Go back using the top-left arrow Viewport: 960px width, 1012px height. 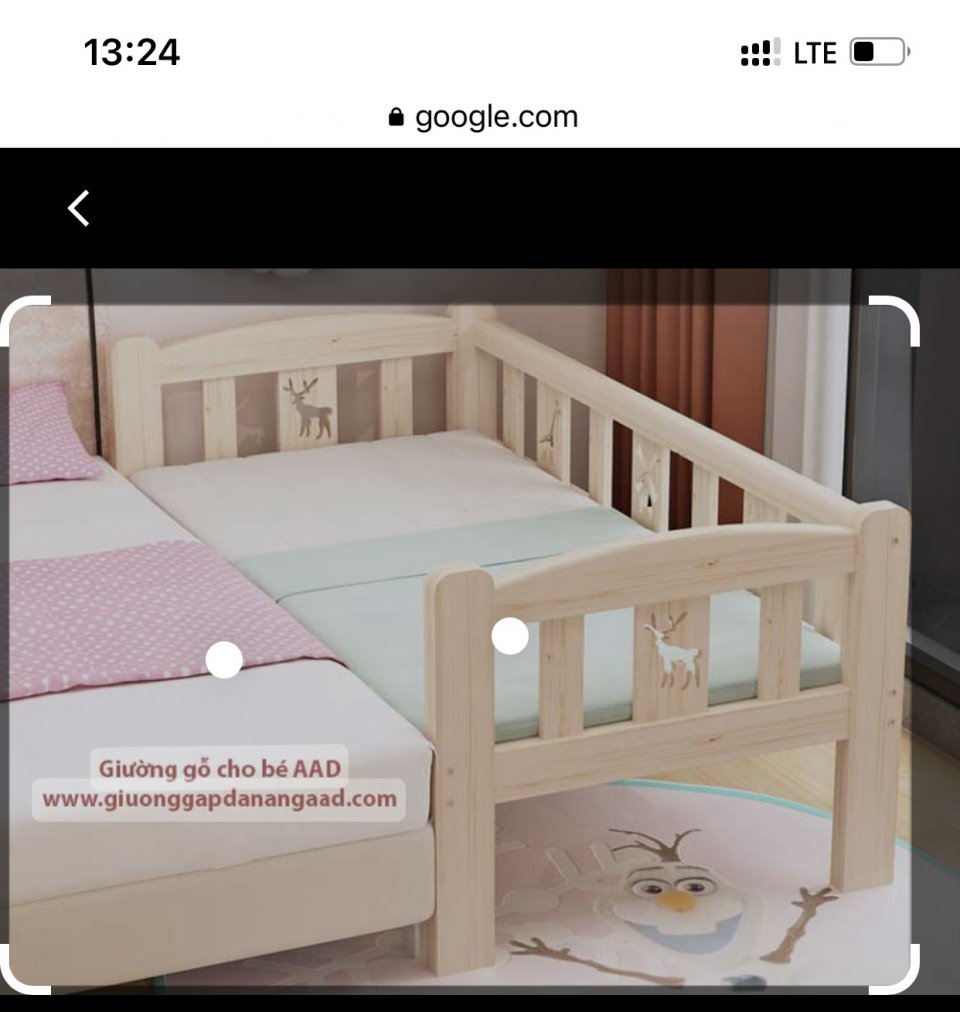(79, 208)
